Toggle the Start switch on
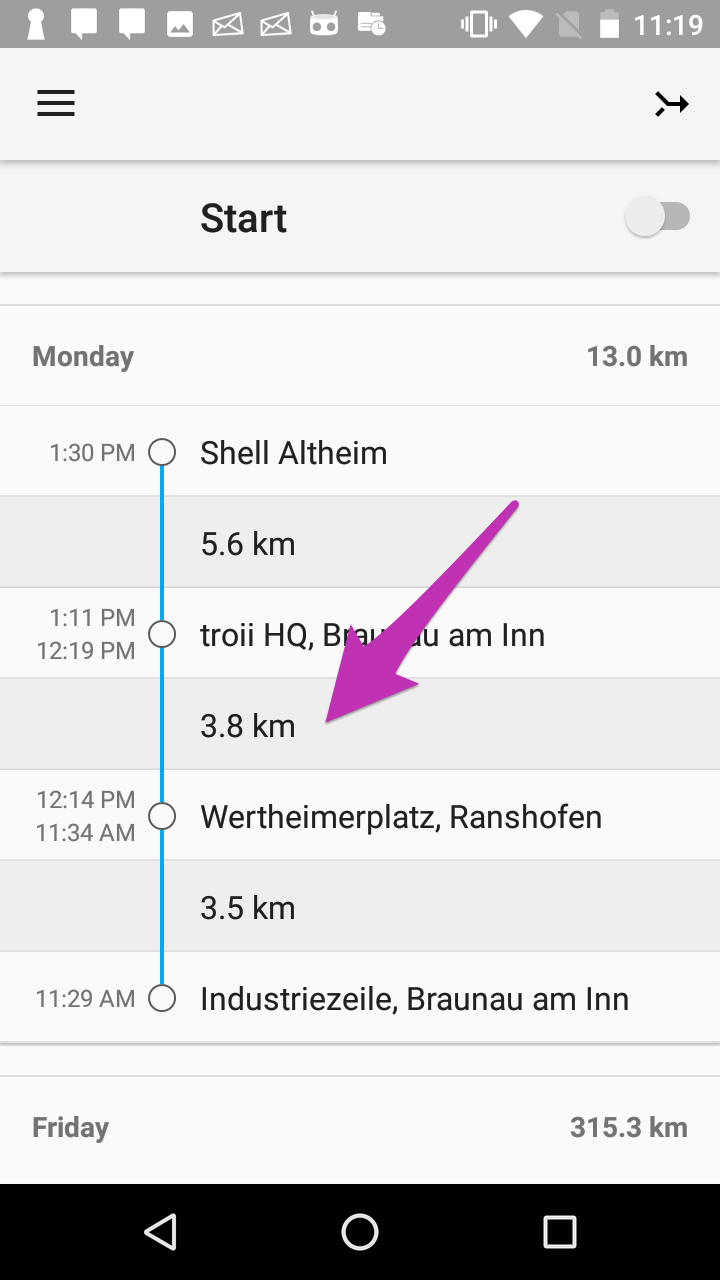This screenshot has height=1280, width=720. click(x=658, y=217)
